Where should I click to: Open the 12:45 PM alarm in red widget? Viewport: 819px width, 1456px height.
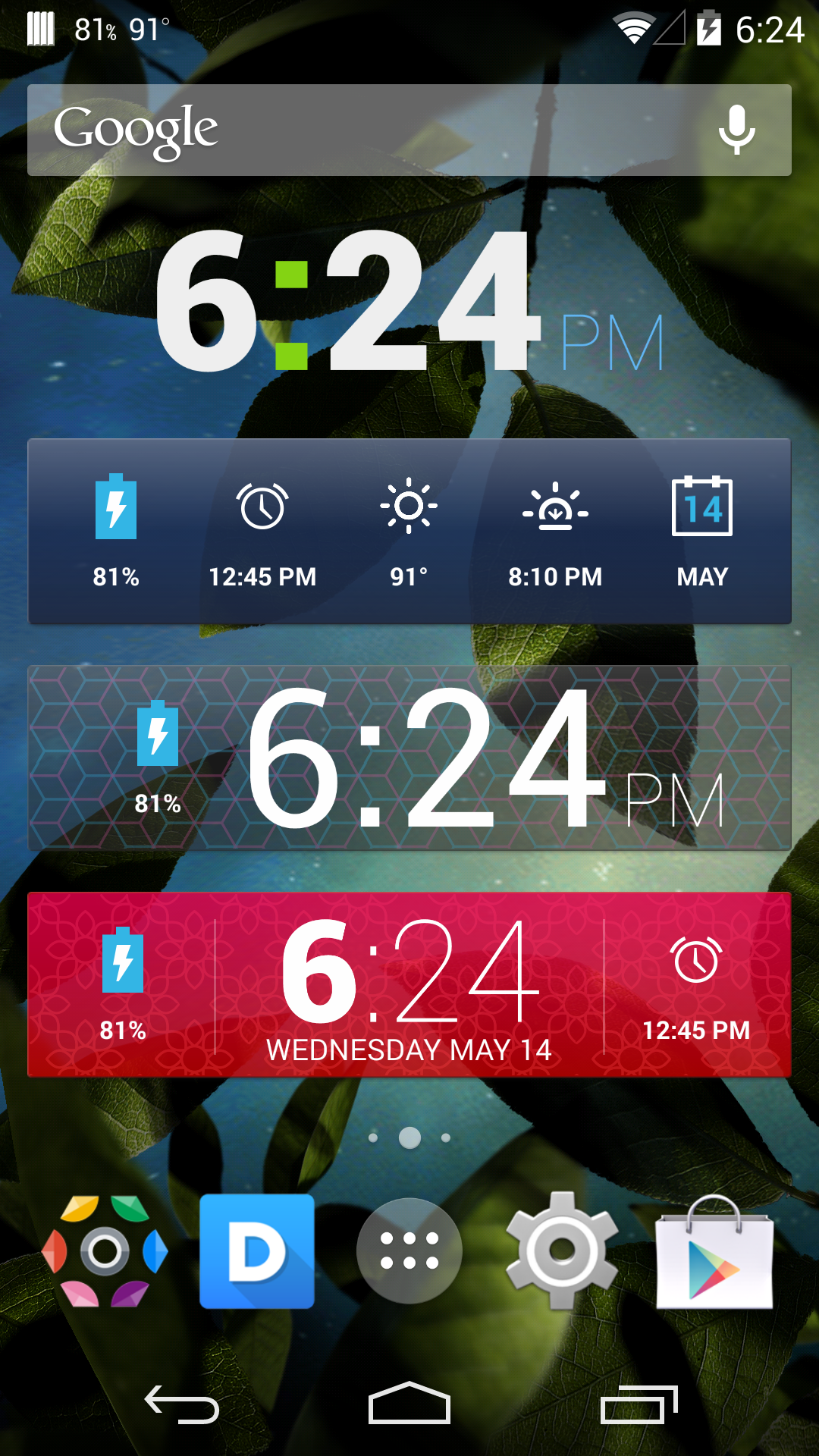pyautogui.click(x=696, y=986)
